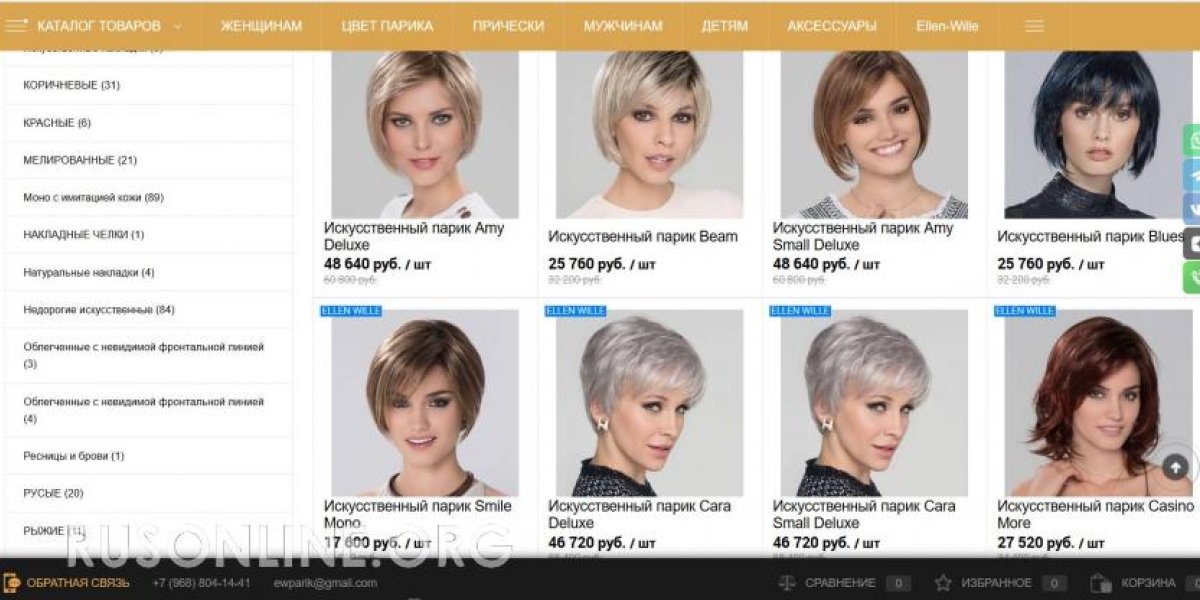Go to the ЖЕНЩИНАМ section
The width and height of the screenshot is (1200, 600).
point(261,26)
